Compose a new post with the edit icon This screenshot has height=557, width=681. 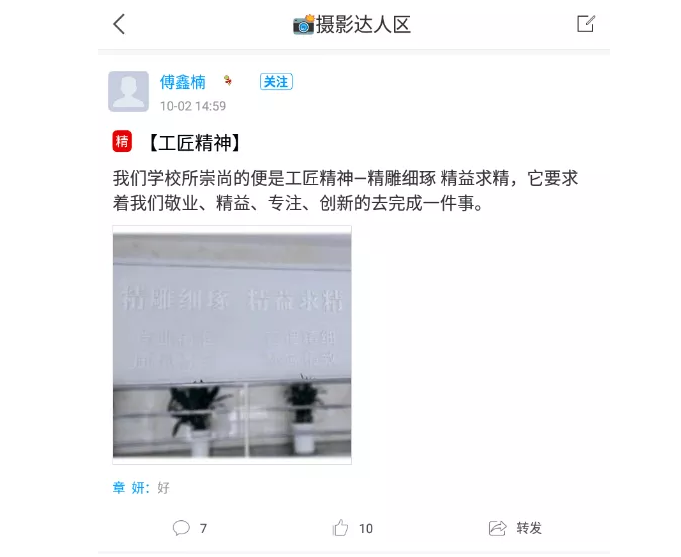pyautogui.click(x=586, y=24)
